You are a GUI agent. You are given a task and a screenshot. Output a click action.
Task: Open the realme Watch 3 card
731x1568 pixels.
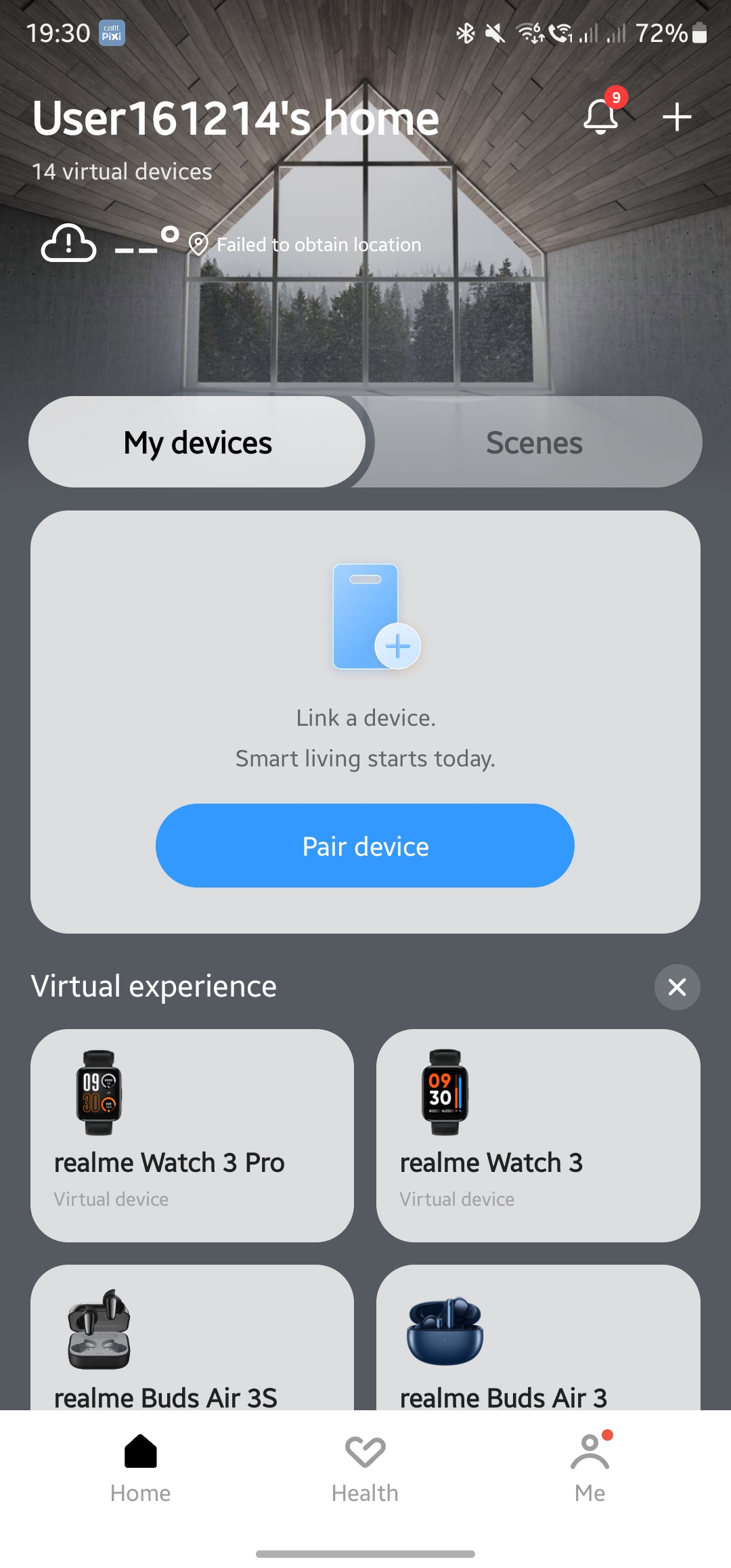click(538, 1135)
